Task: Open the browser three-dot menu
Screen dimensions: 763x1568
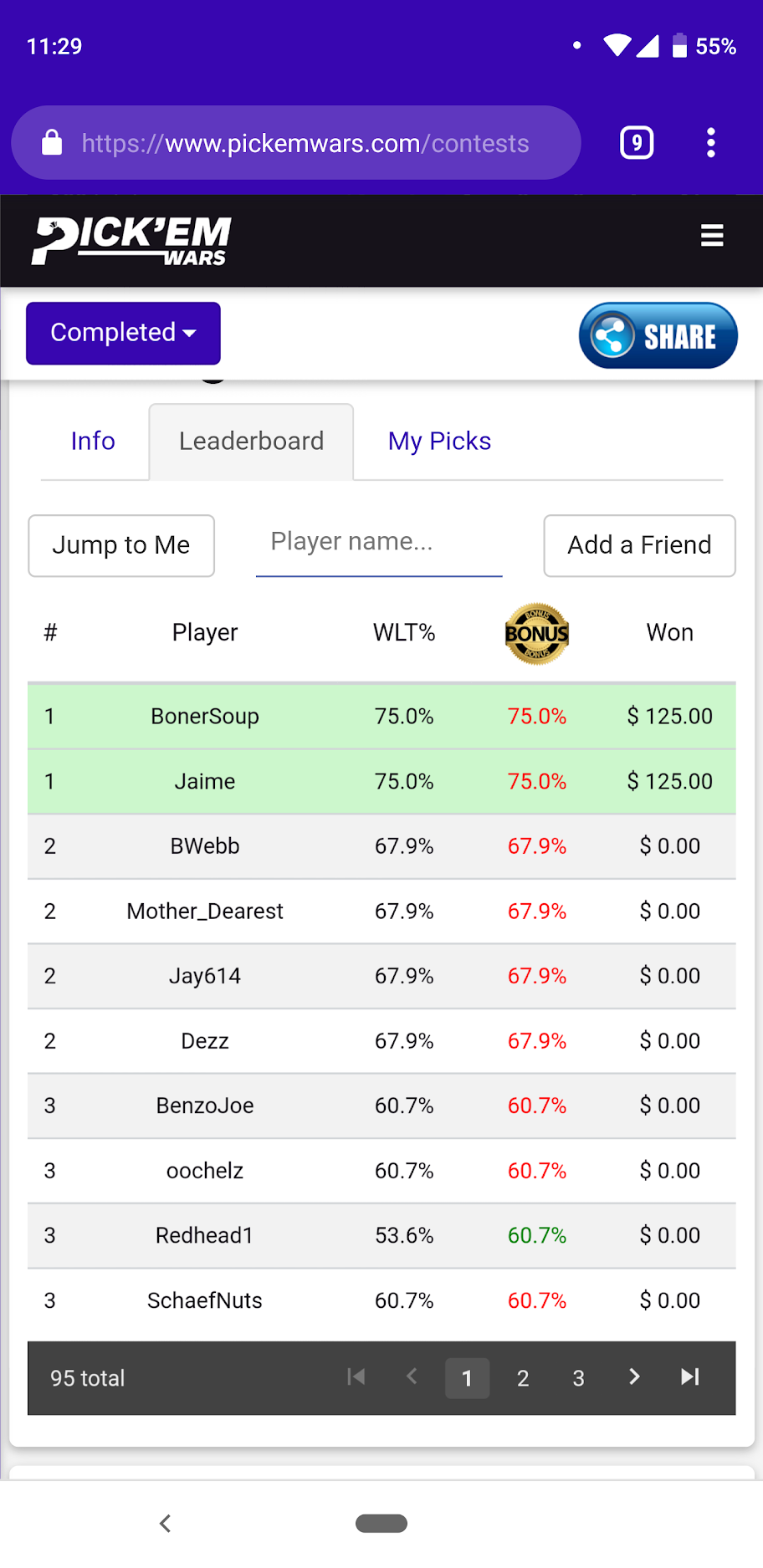Action: [x=710, y=142]
